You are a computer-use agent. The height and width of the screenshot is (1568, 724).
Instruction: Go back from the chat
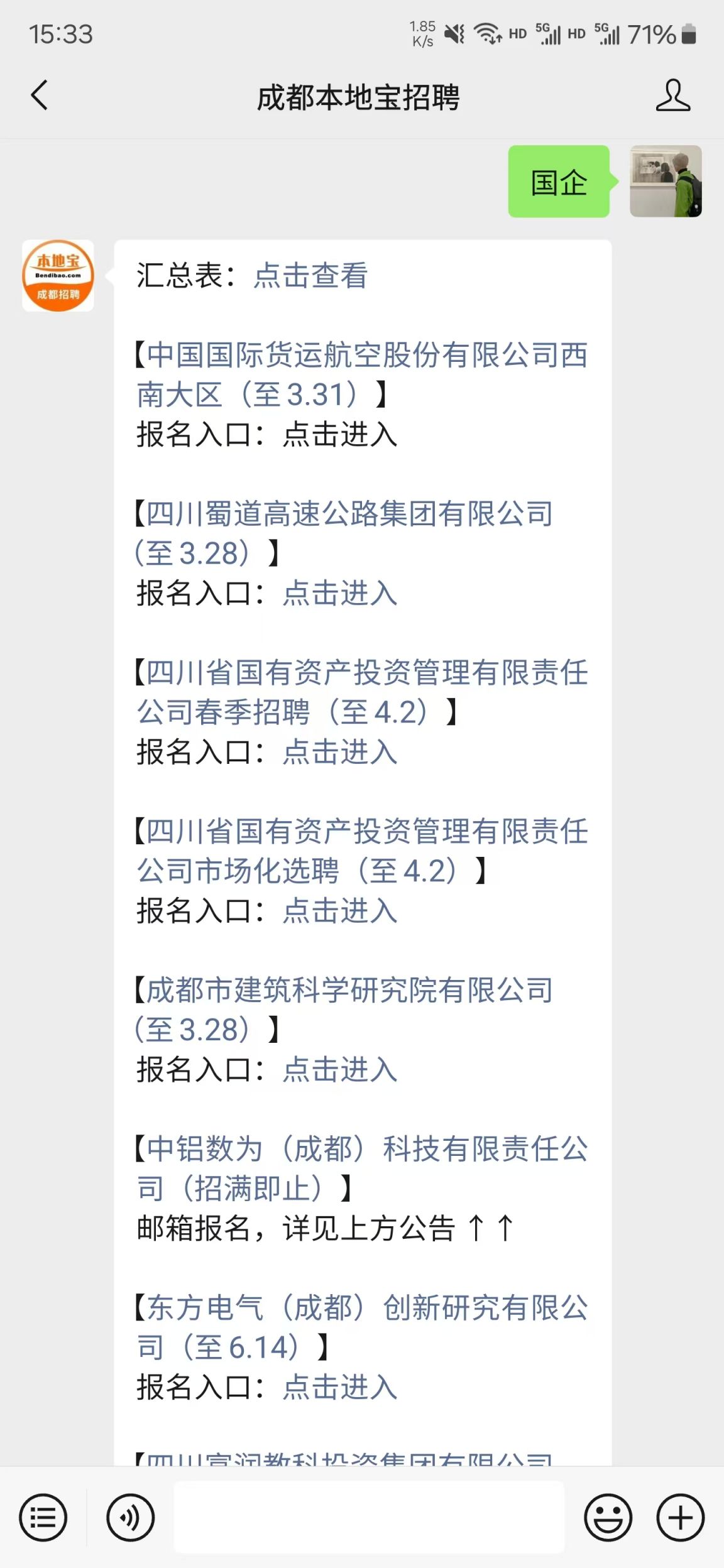[x=40, y=95]
